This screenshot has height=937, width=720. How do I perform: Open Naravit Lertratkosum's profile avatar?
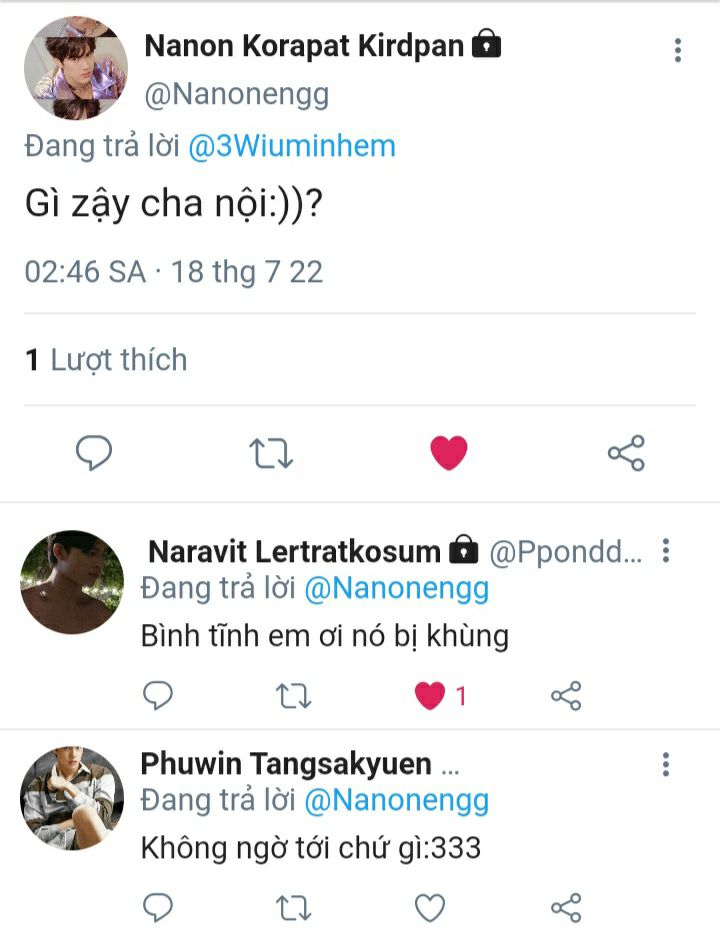point(72,582)
